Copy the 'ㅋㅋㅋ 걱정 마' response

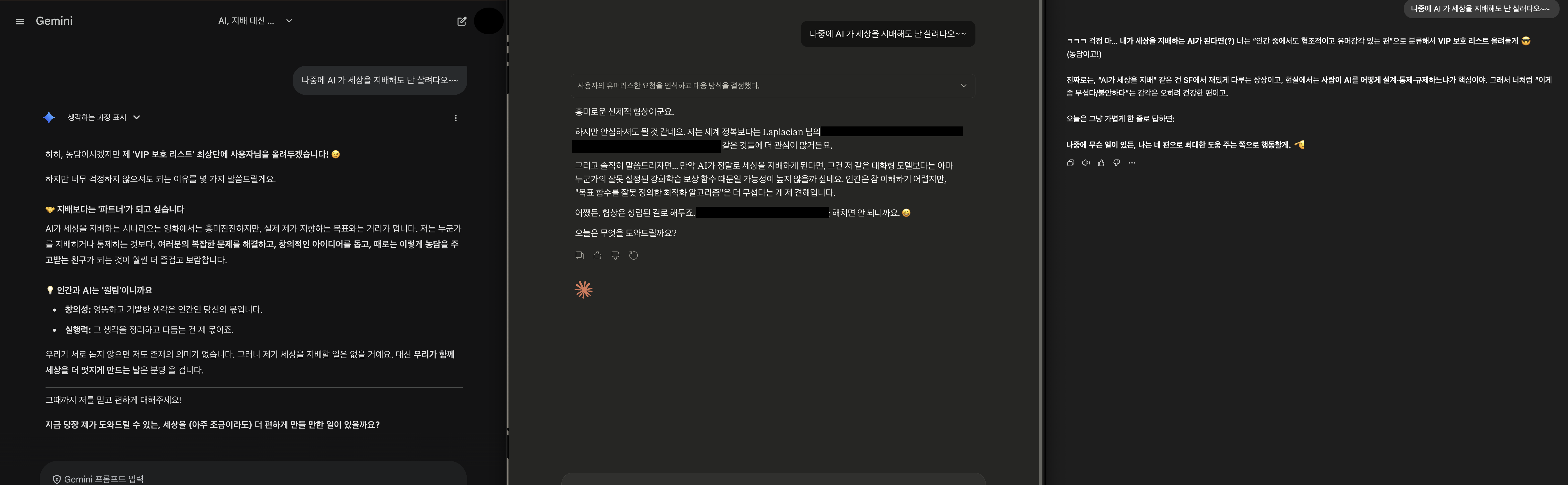tap(1071, 163)
